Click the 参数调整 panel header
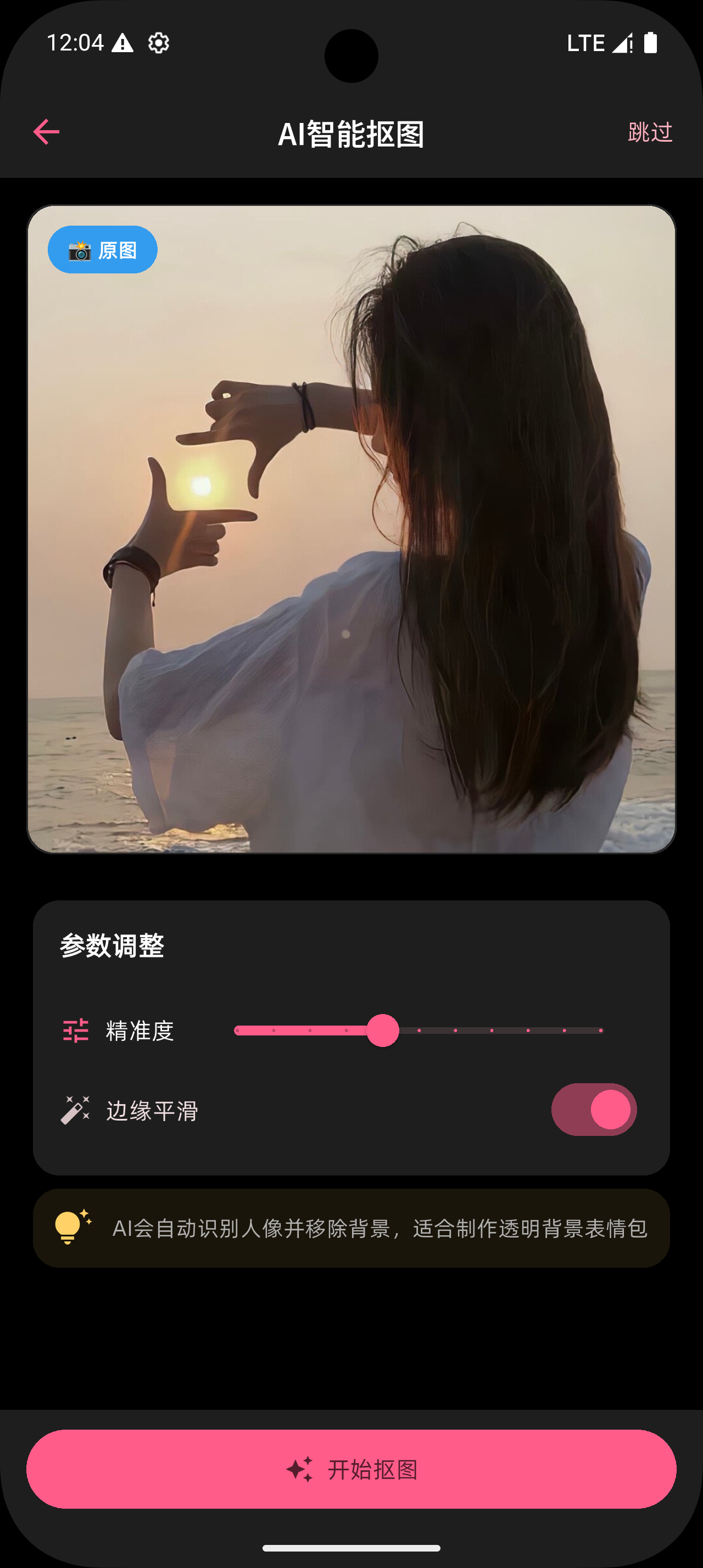Screen dimensions: 703x1568 click(113, 947)
